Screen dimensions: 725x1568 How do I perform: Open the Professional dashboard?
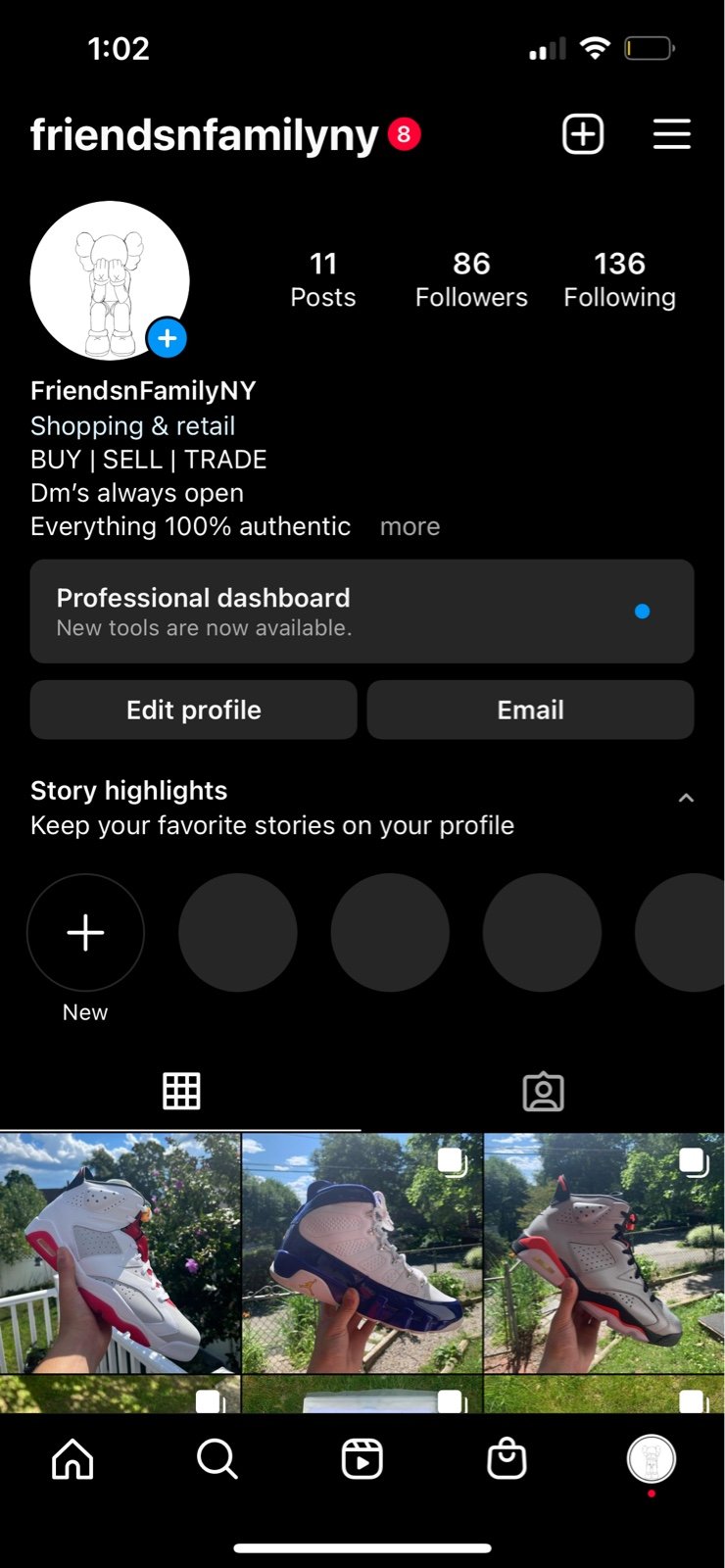point(362,612)
